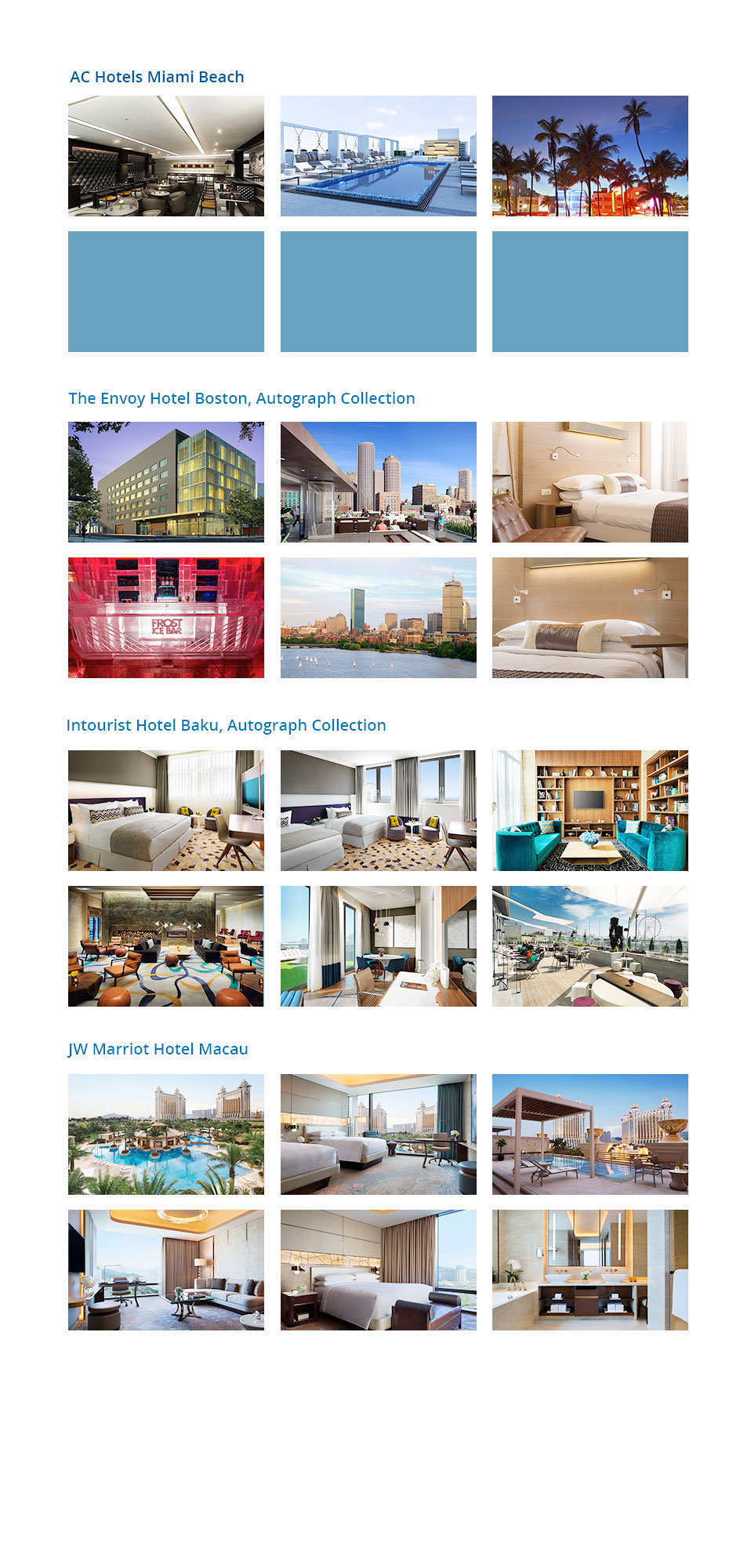Open the AC Hotels dark lounge photo
Screen dimensions: 751x1568
tap(166, 156)
